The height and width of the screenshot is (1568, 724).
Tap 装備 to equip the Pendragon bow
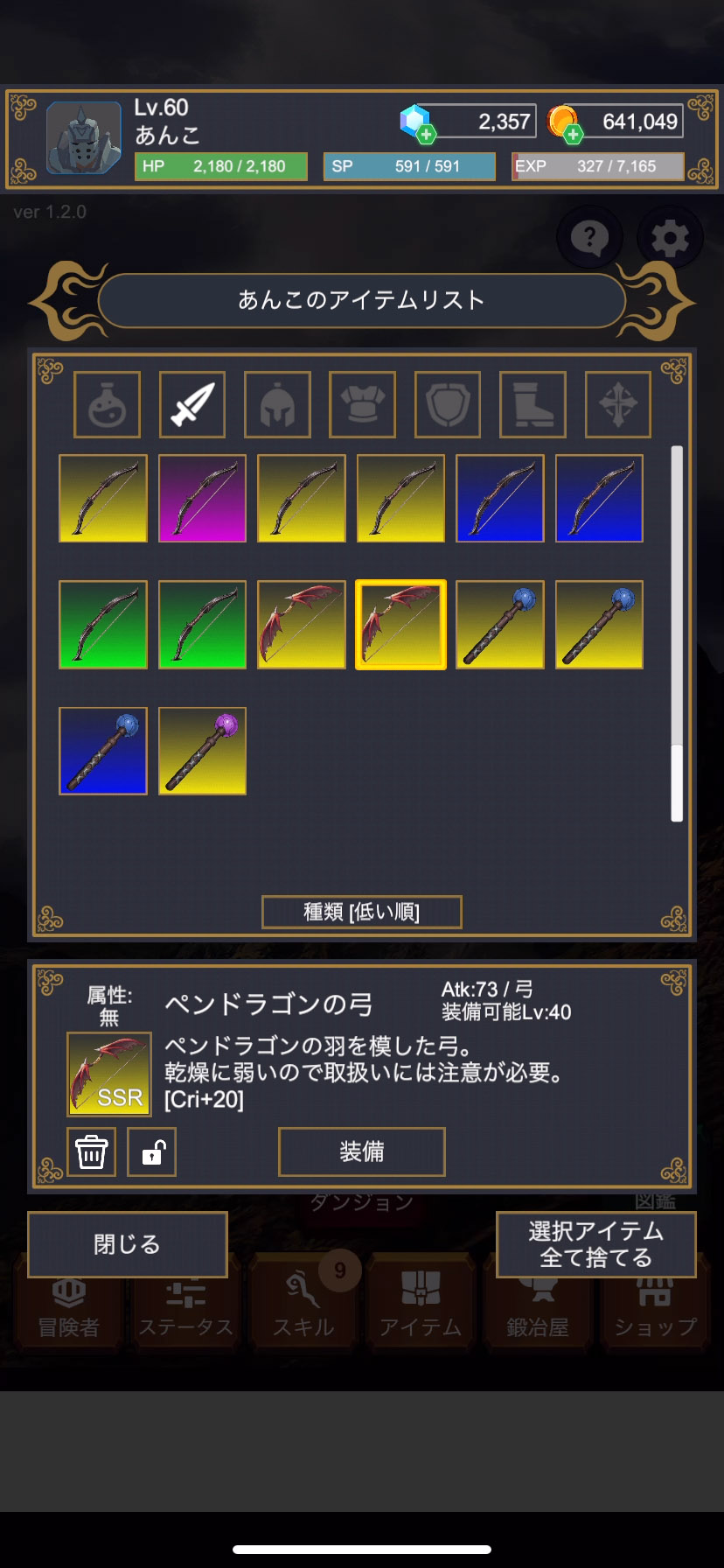361,1151
